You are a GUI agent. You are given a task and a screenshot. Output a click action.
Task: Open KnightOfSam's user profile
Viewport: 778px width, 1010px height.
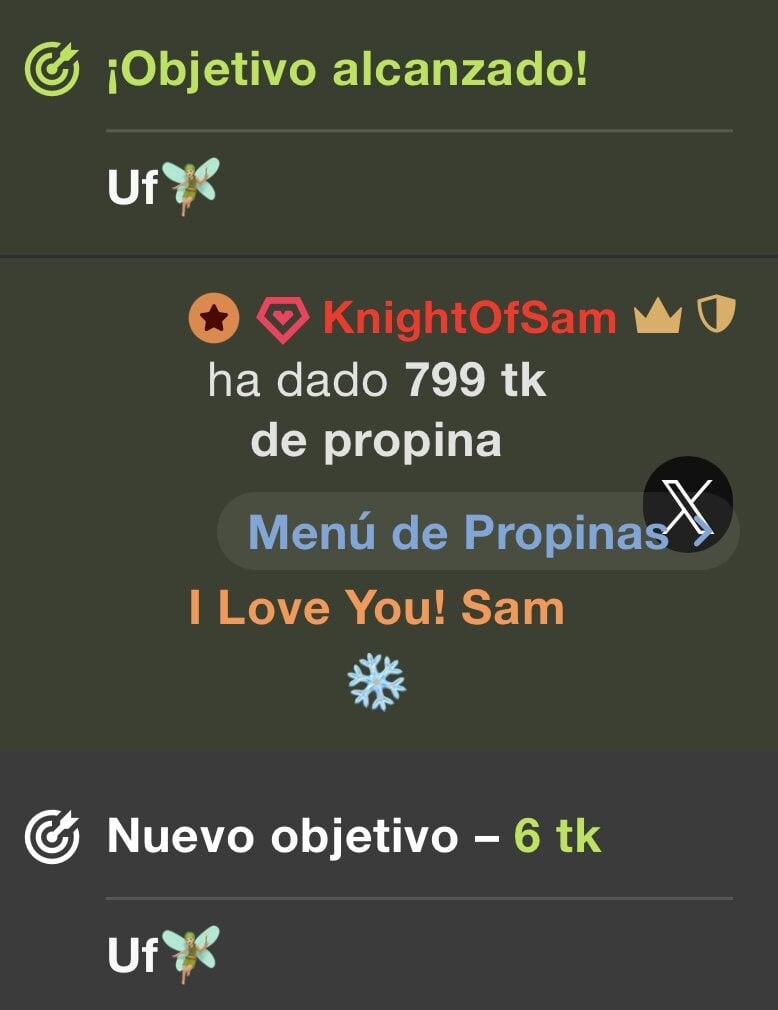pyautogui.click(x=469, y=319)
